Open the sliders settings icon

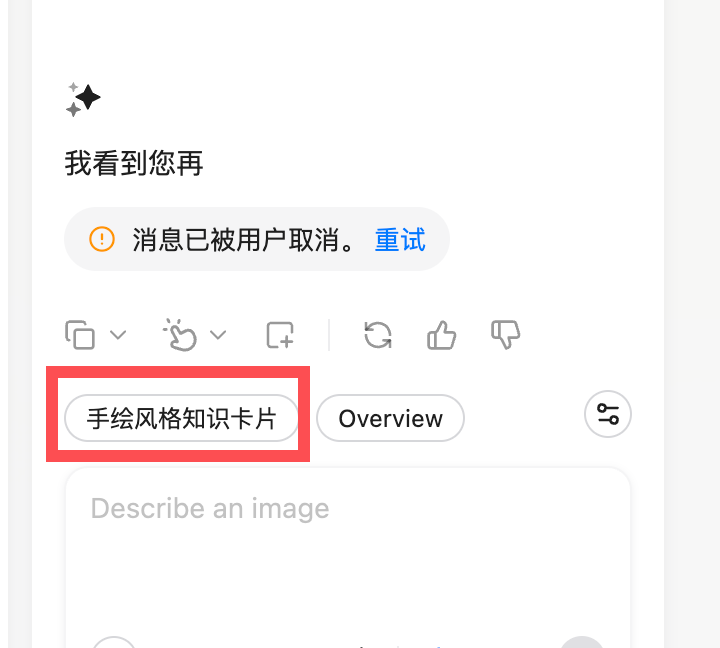(608, 414)
